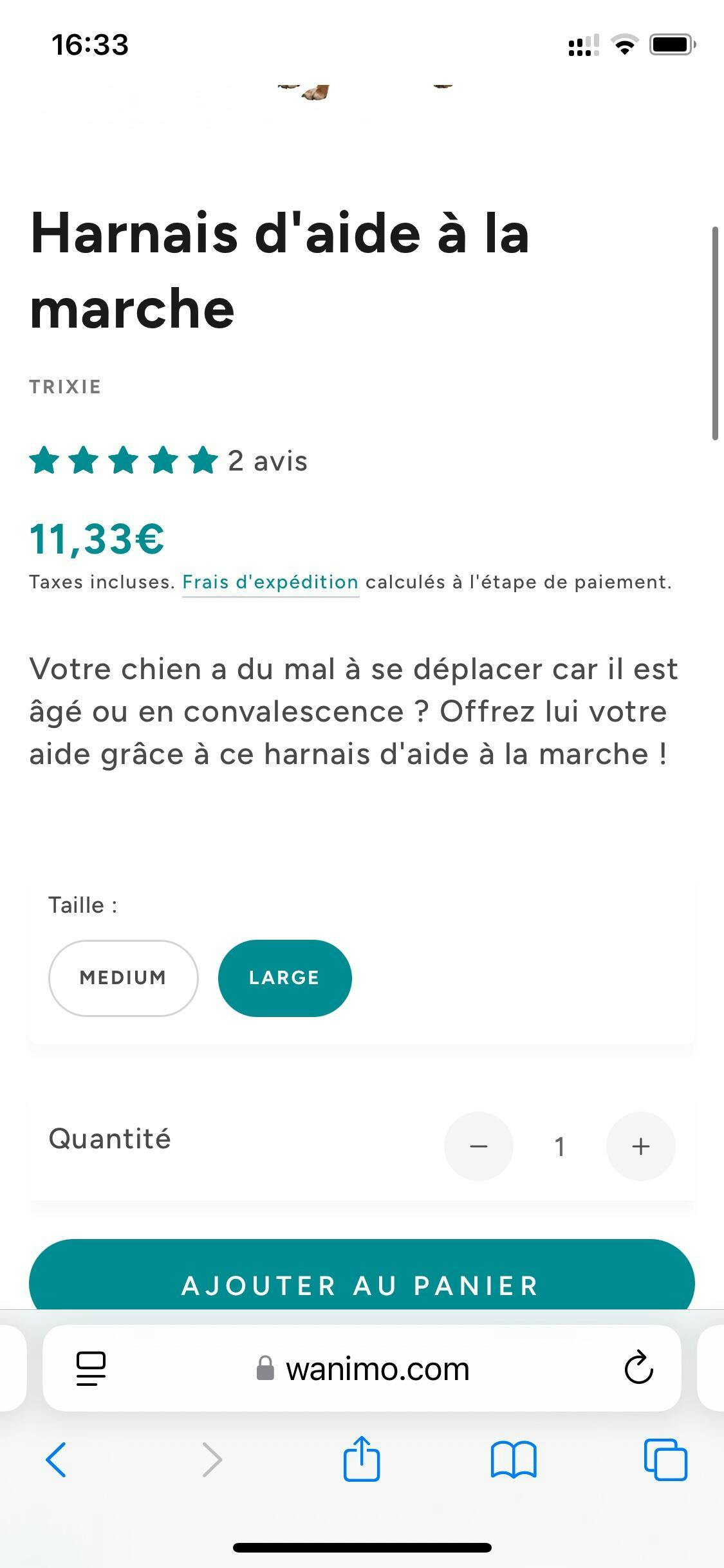
Task: Share this product page
Action: (362, 1459)
